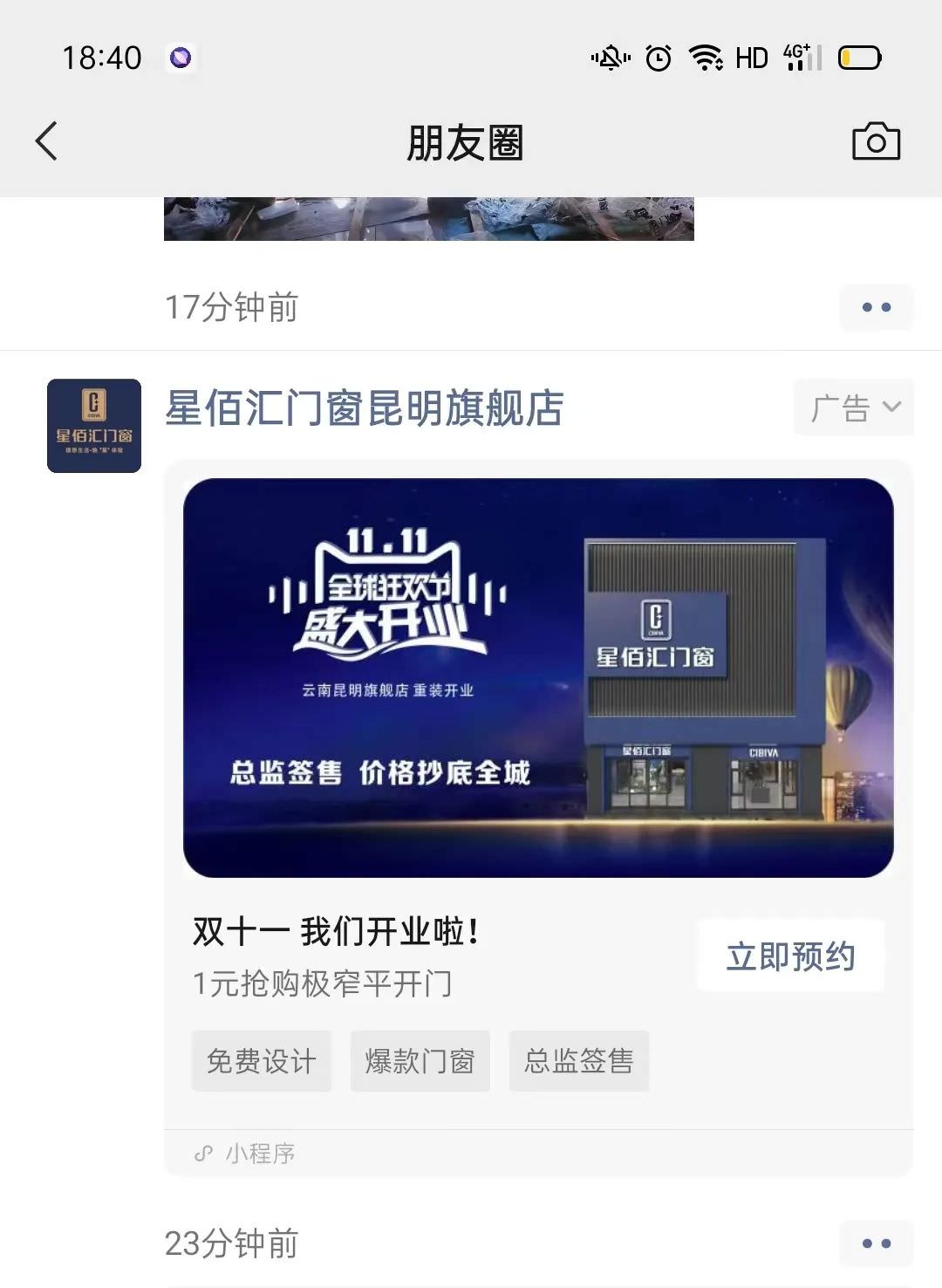Select the 总监签售 chip

(x=578, y=1061)
